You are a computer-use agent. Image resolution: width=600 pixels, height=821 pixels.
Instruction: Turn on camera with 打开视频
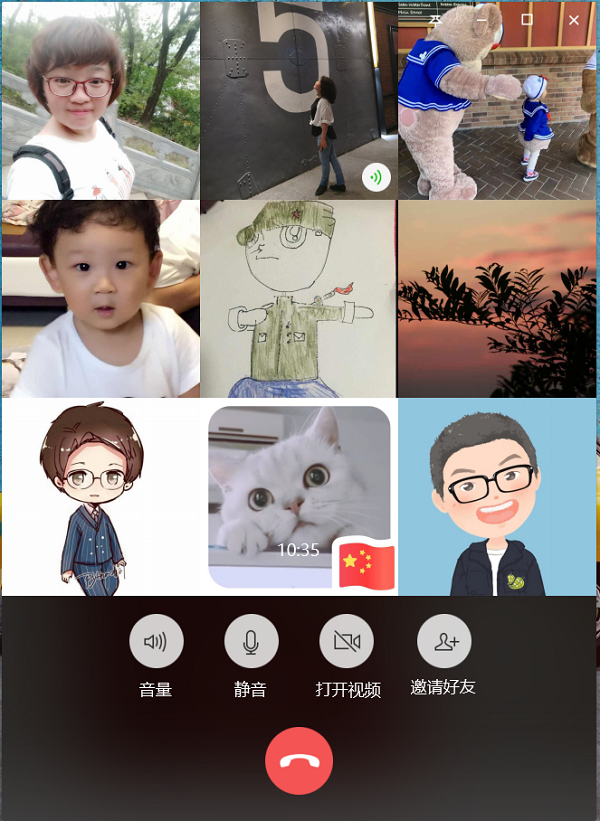point(346,641)
